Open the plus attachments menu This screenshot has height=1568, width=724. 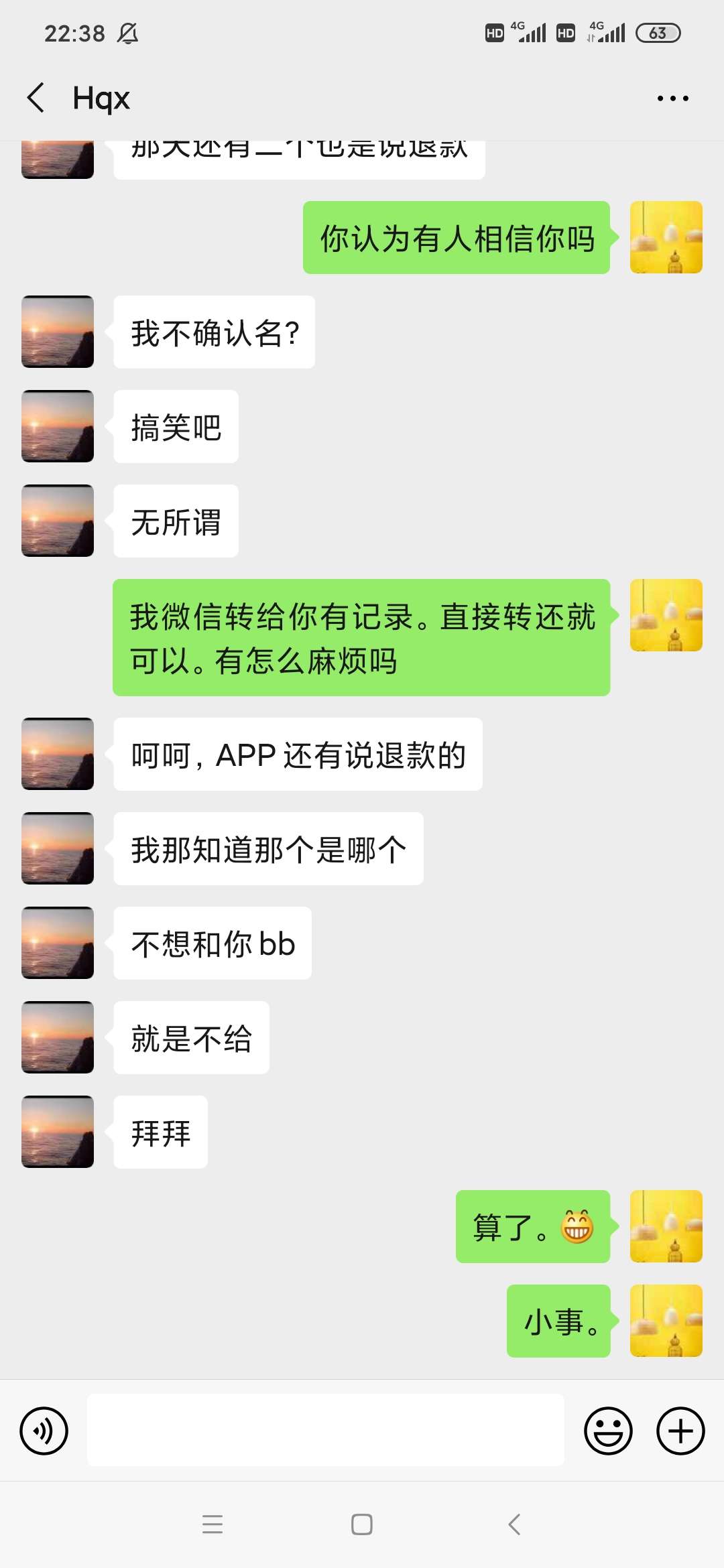pyautogui.click(x=680, y=1431)
